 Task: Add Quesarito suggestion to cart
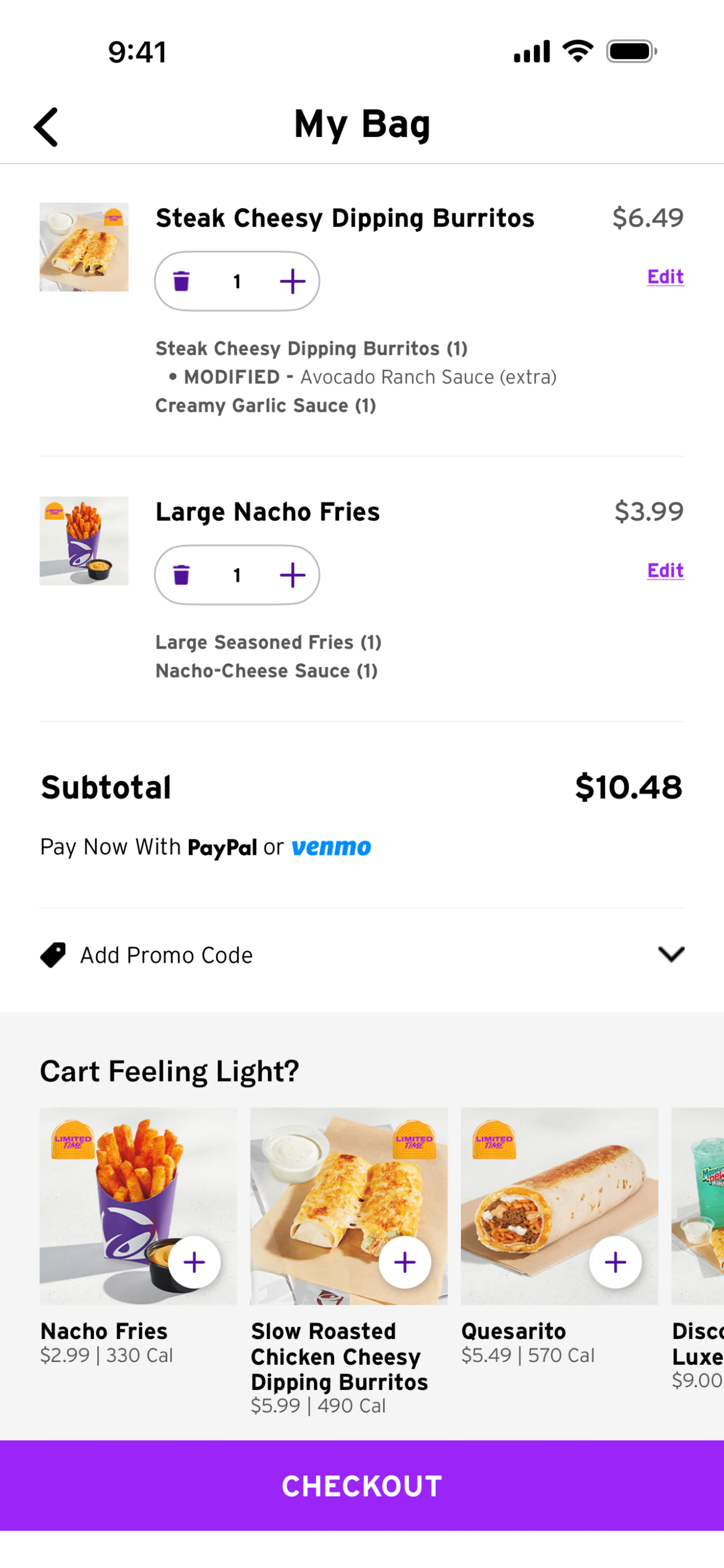[615, 1262]
